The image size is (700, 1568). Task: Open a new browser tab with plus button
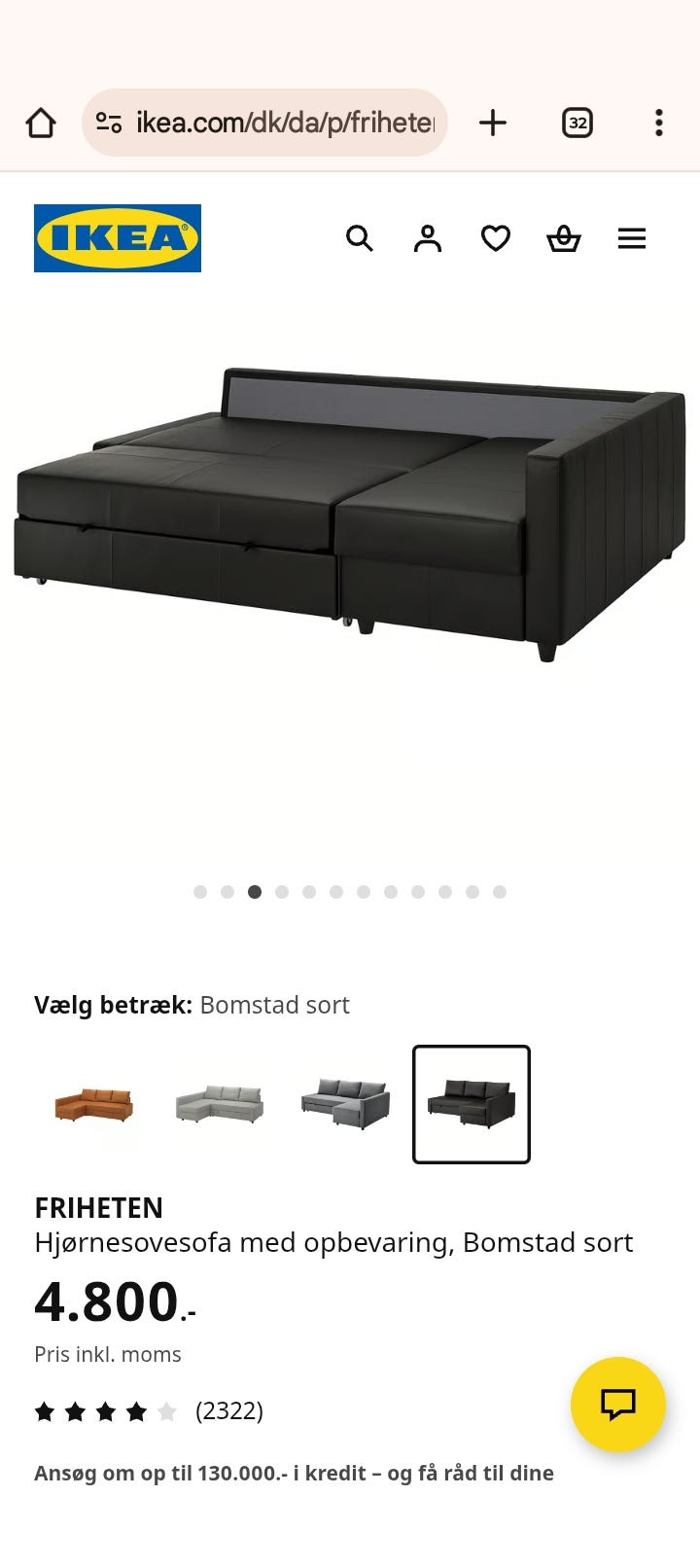[493, 122]
